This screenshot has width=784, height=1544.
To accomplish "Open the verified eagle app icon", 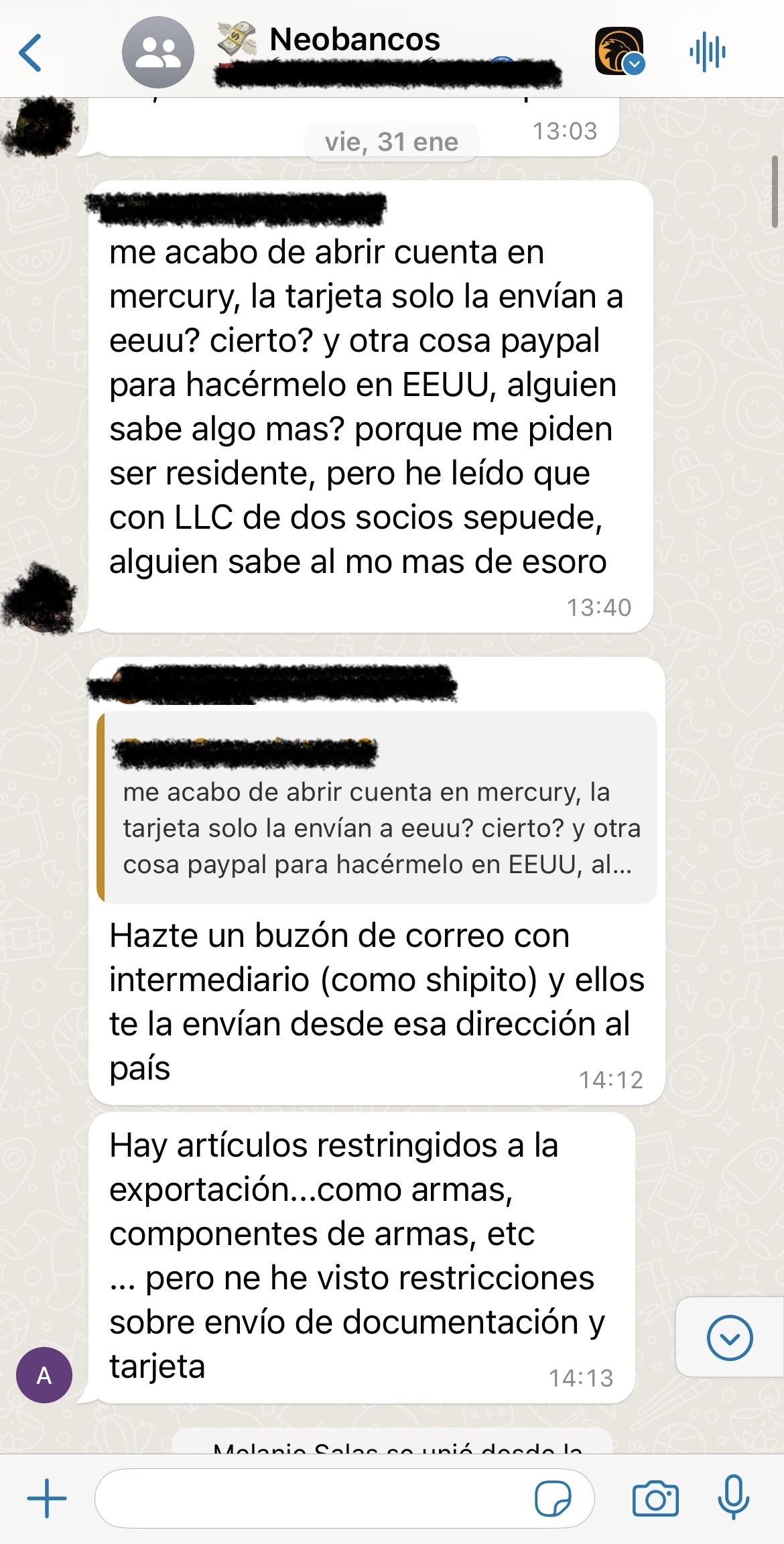I will tap(618, 51).
